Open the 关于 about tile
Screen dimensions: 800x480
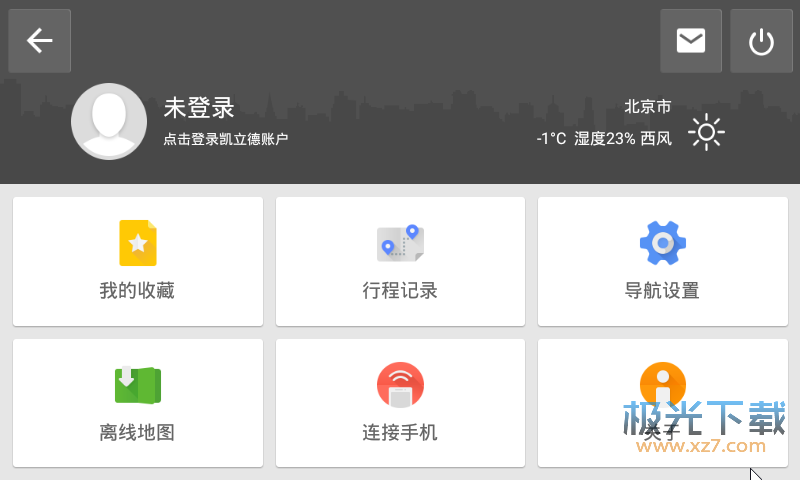[x=662, y=400]
